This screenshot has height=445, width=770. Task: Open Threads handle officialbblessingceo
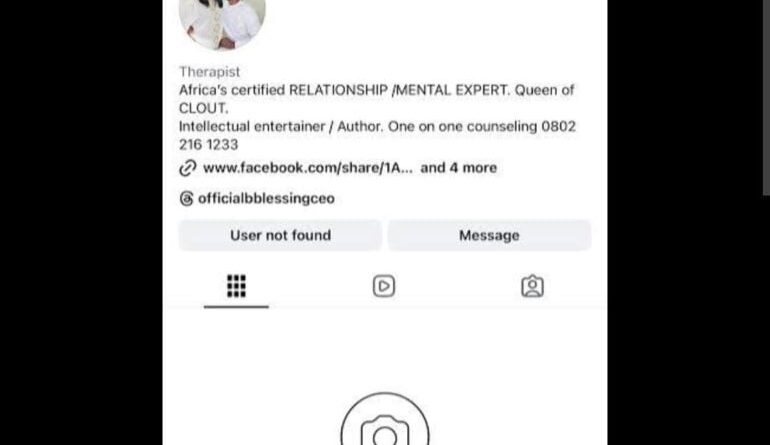266,198
